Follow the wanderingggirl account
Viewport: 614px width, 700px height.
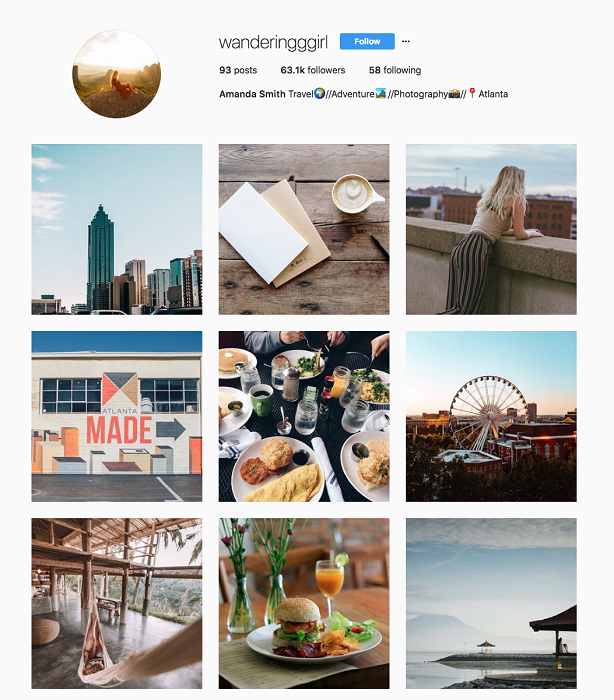pyautogui.click(x=367, y=41)
